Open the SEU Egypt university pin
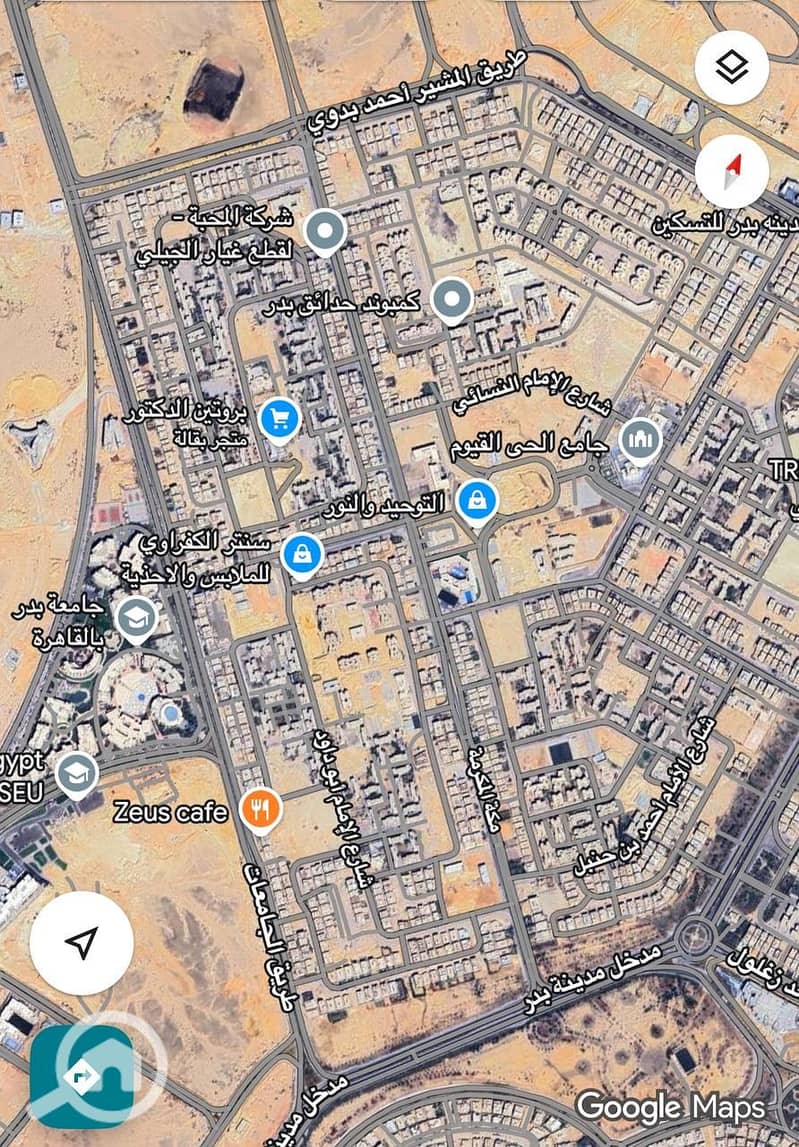The image size is (799, 1147). [x=76, y=771]
